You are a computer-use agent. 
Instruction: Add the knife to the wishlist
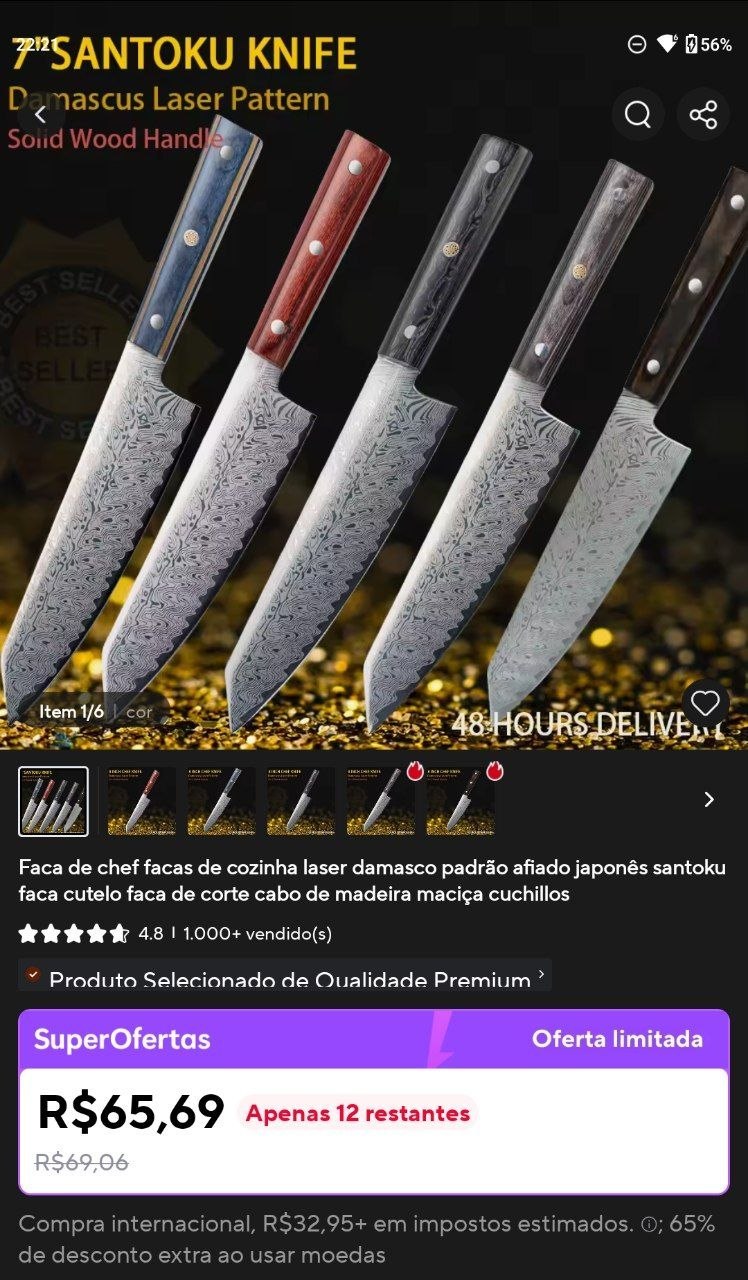(x=705, y=703)
